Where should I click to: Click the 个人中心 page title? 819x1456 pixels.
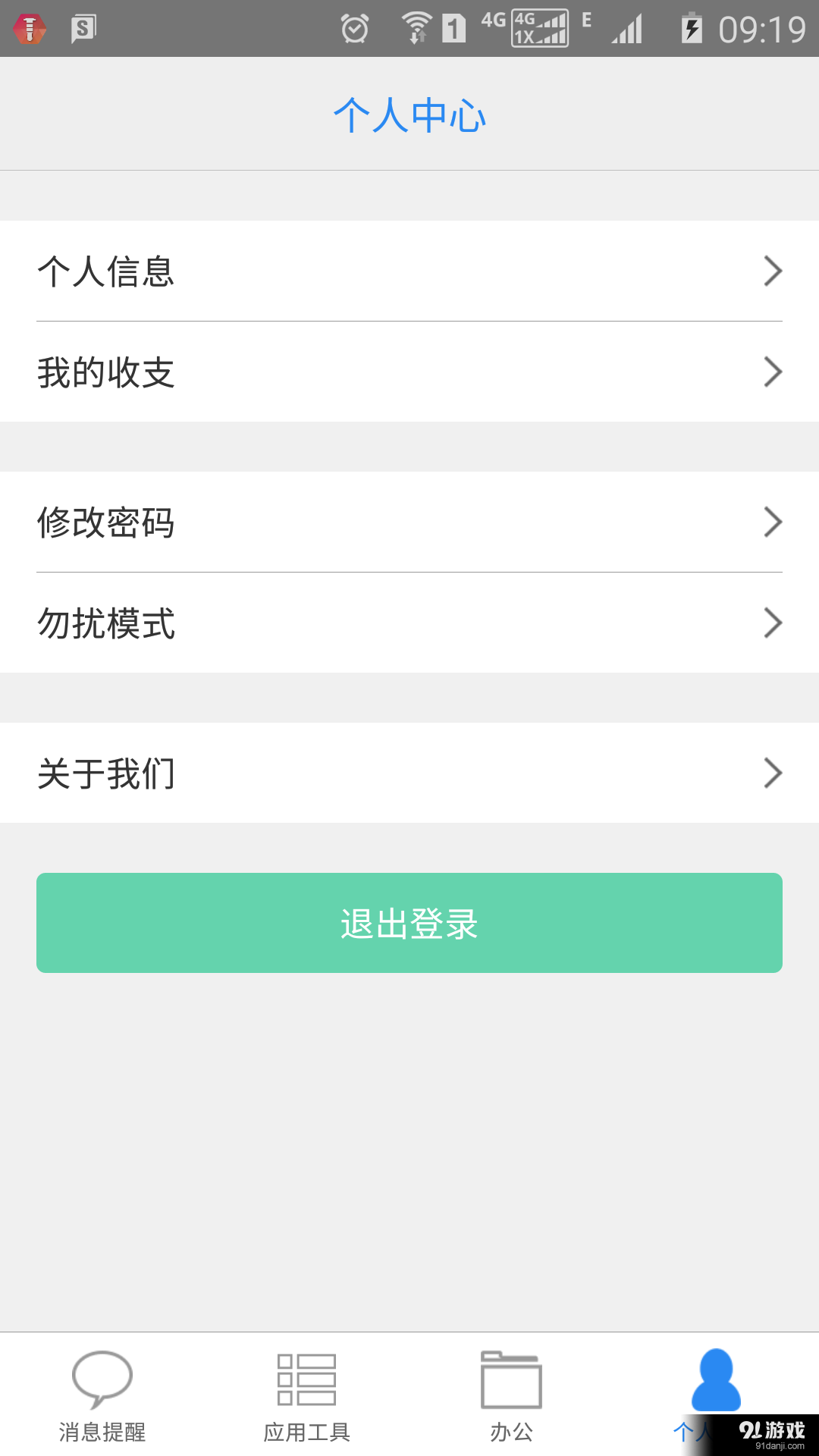[409, 114]
